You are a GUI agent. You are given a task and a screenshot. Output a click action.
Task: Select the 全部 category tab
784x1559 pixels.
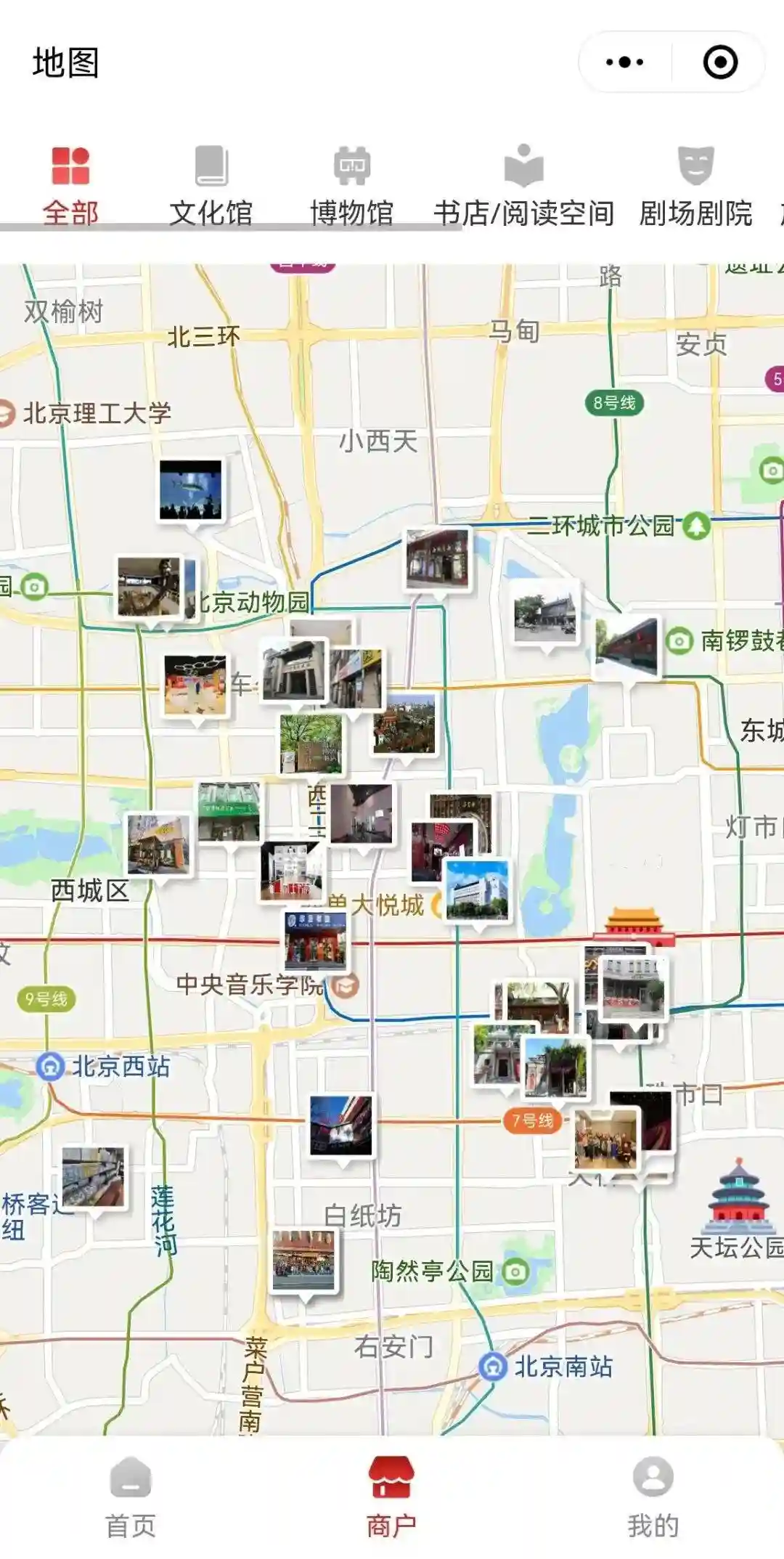pyautogui.click(x=70, y=186)
